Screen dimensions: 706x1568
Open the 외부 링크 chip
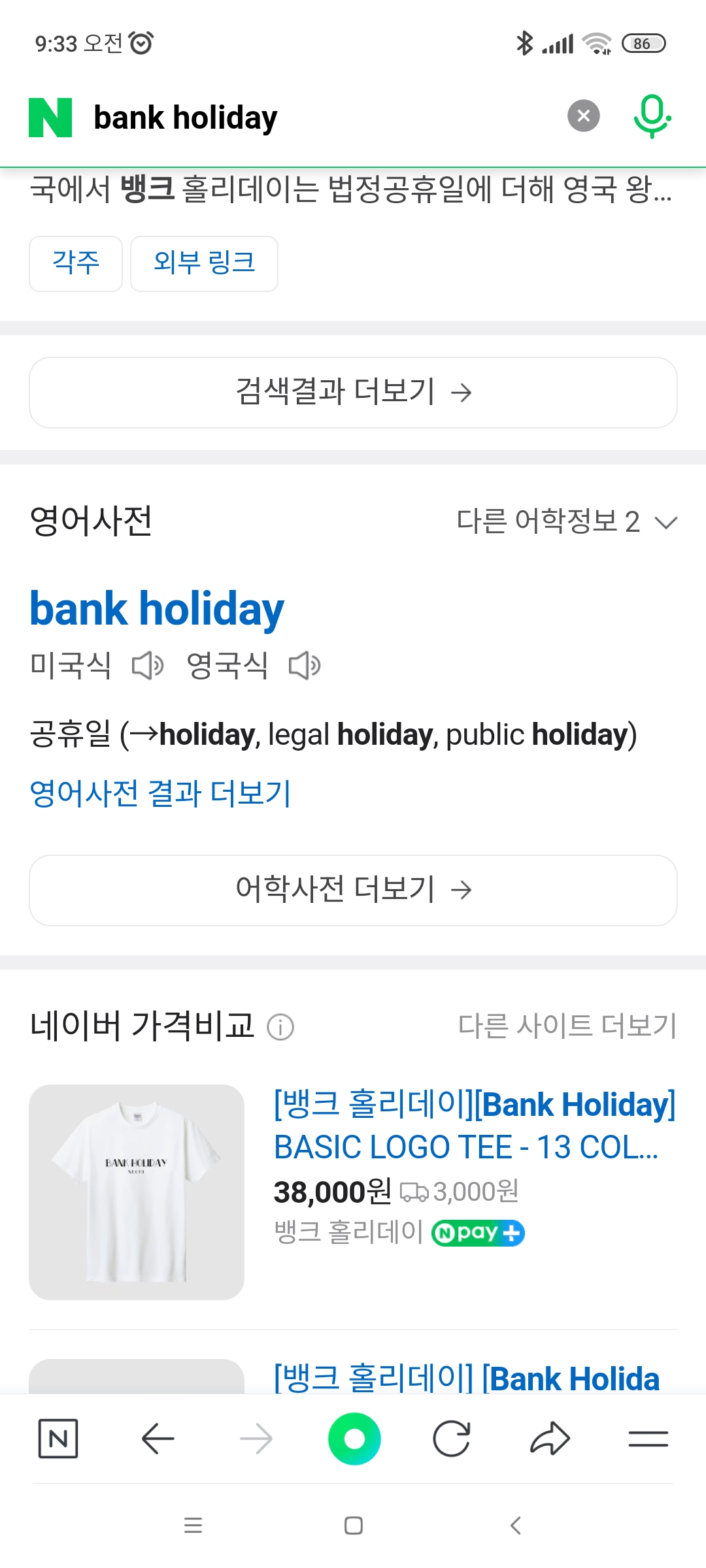point(204,263)
